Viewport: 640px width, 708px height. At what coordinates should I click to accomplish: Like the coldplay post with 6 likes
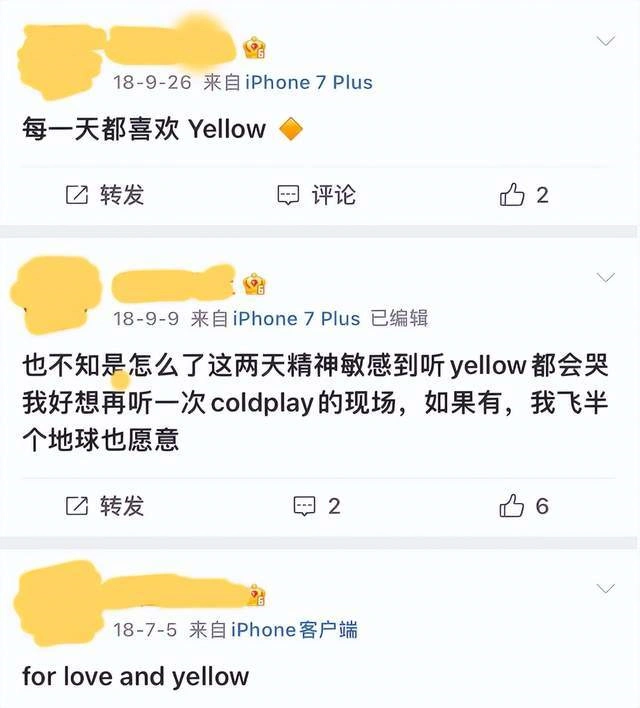pos(524,506)
